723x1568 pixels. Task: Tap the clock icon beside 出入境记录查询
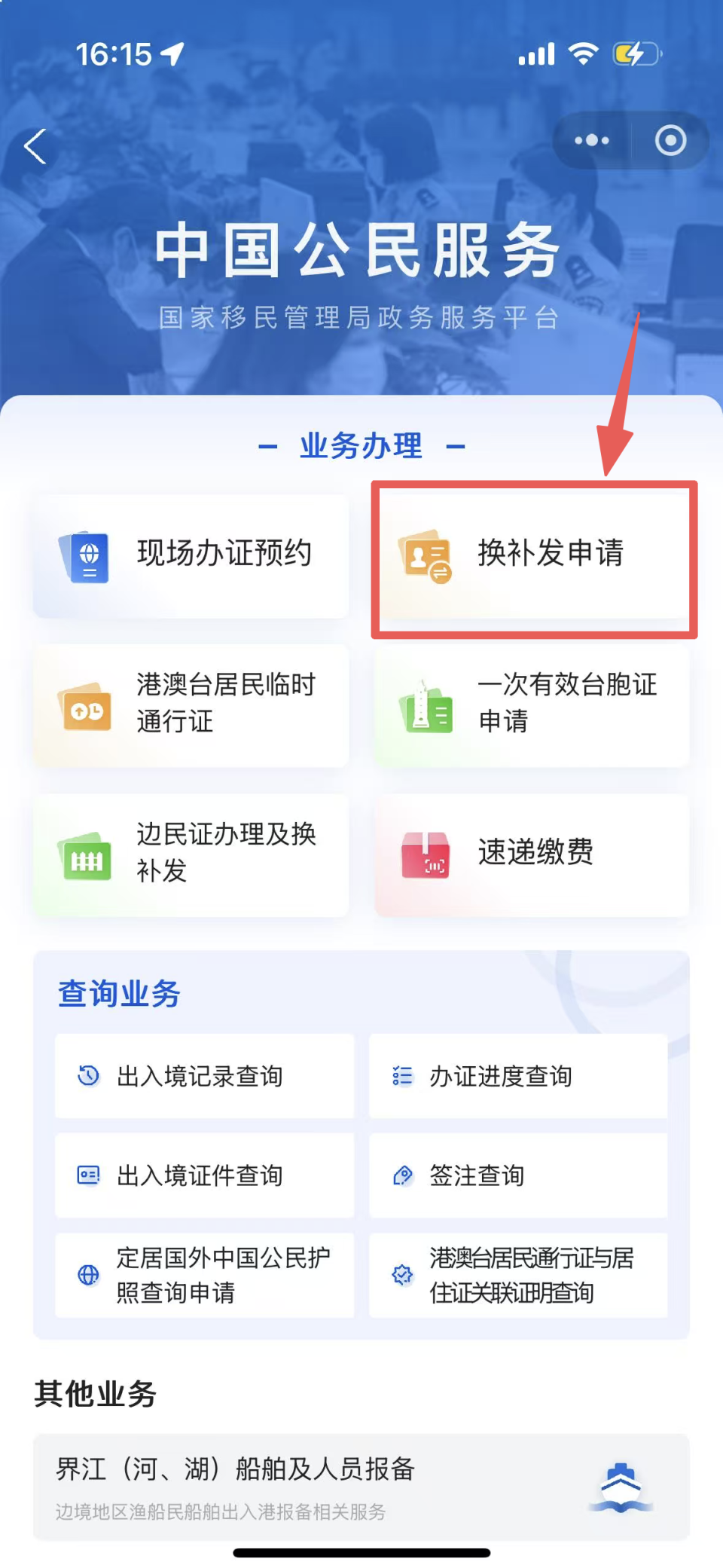click(88, 1076)
